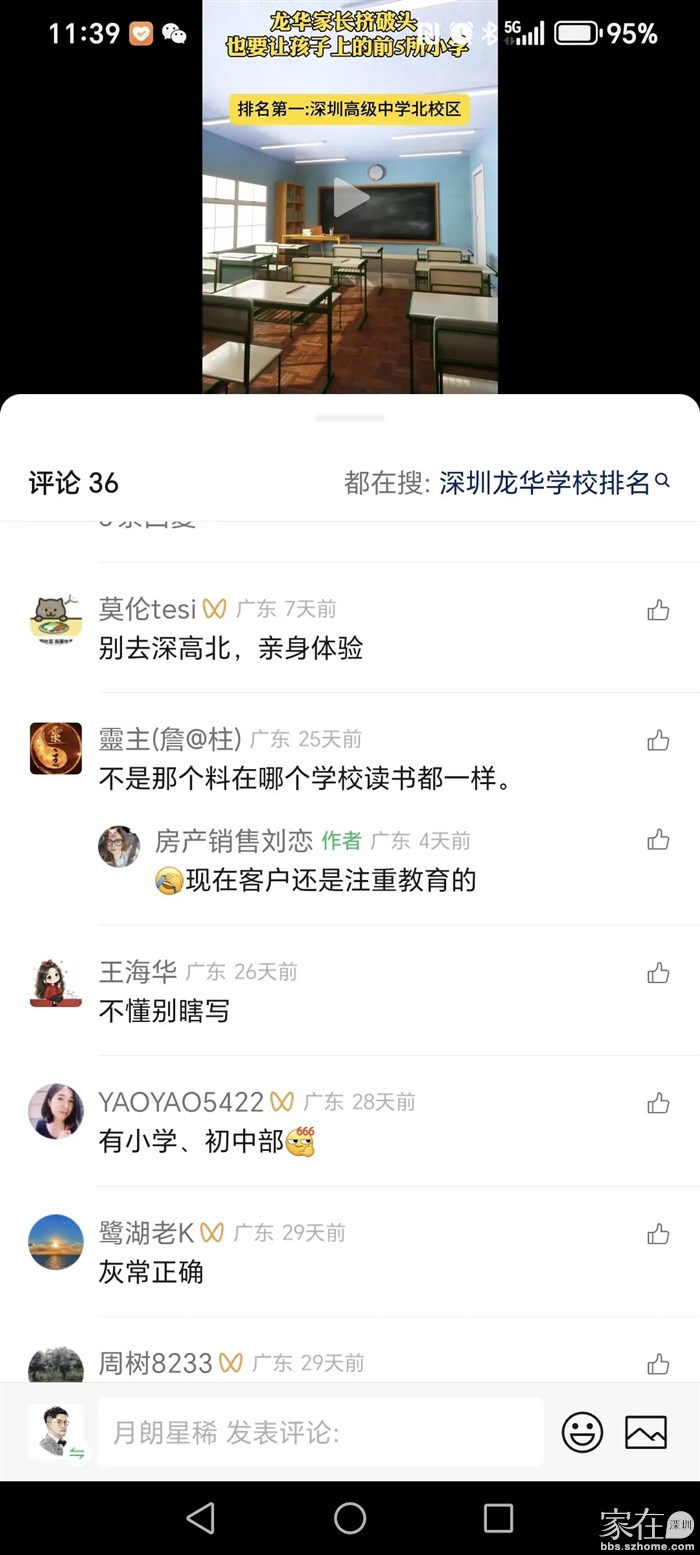Focus the 发表评论 comment box

(320, 1432)
